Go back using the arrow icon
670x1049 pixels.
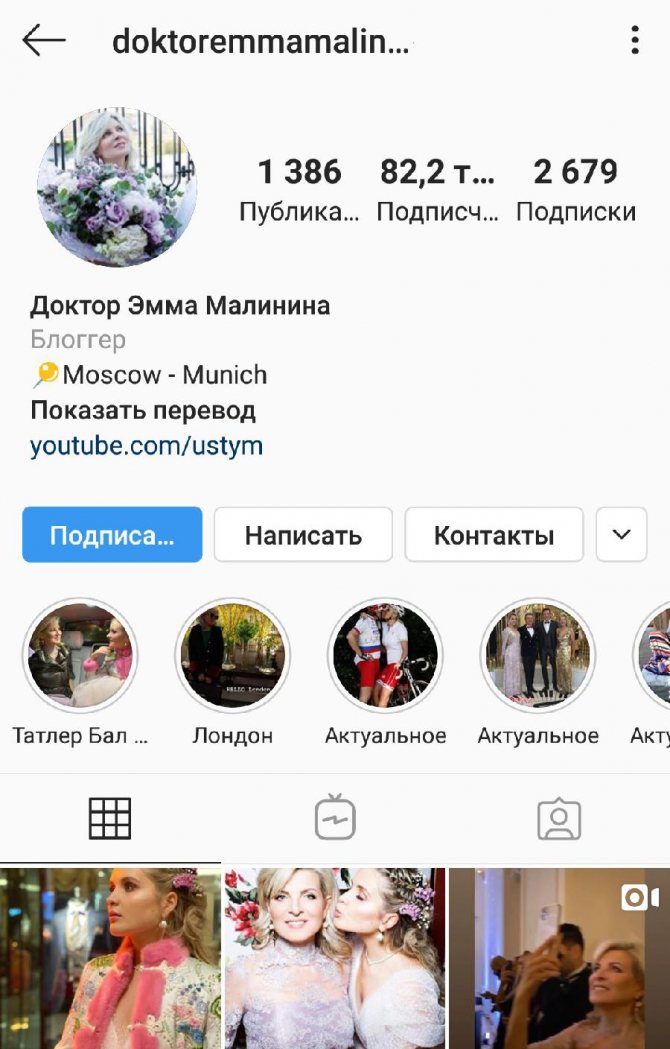tap(43, 41)
